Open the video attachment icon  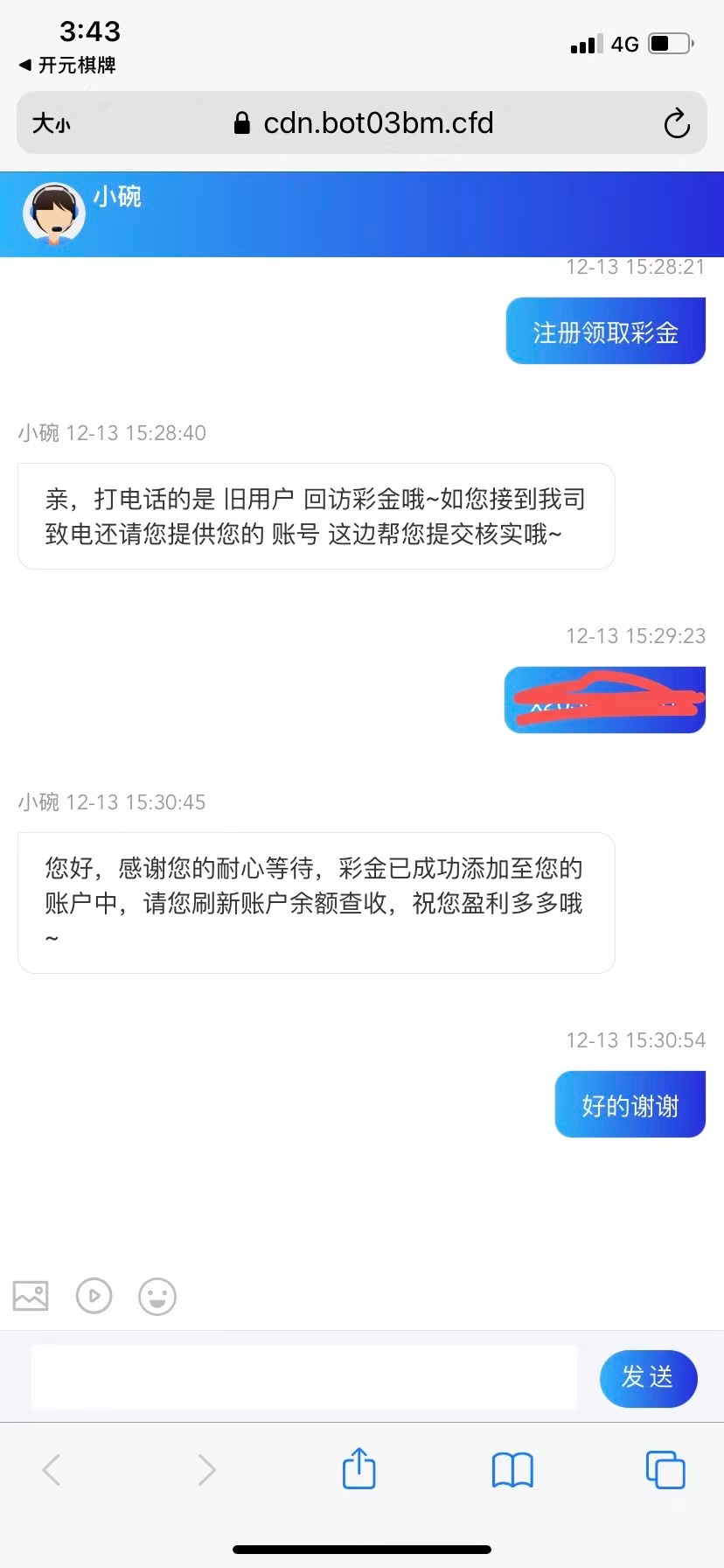(94, 1296)
